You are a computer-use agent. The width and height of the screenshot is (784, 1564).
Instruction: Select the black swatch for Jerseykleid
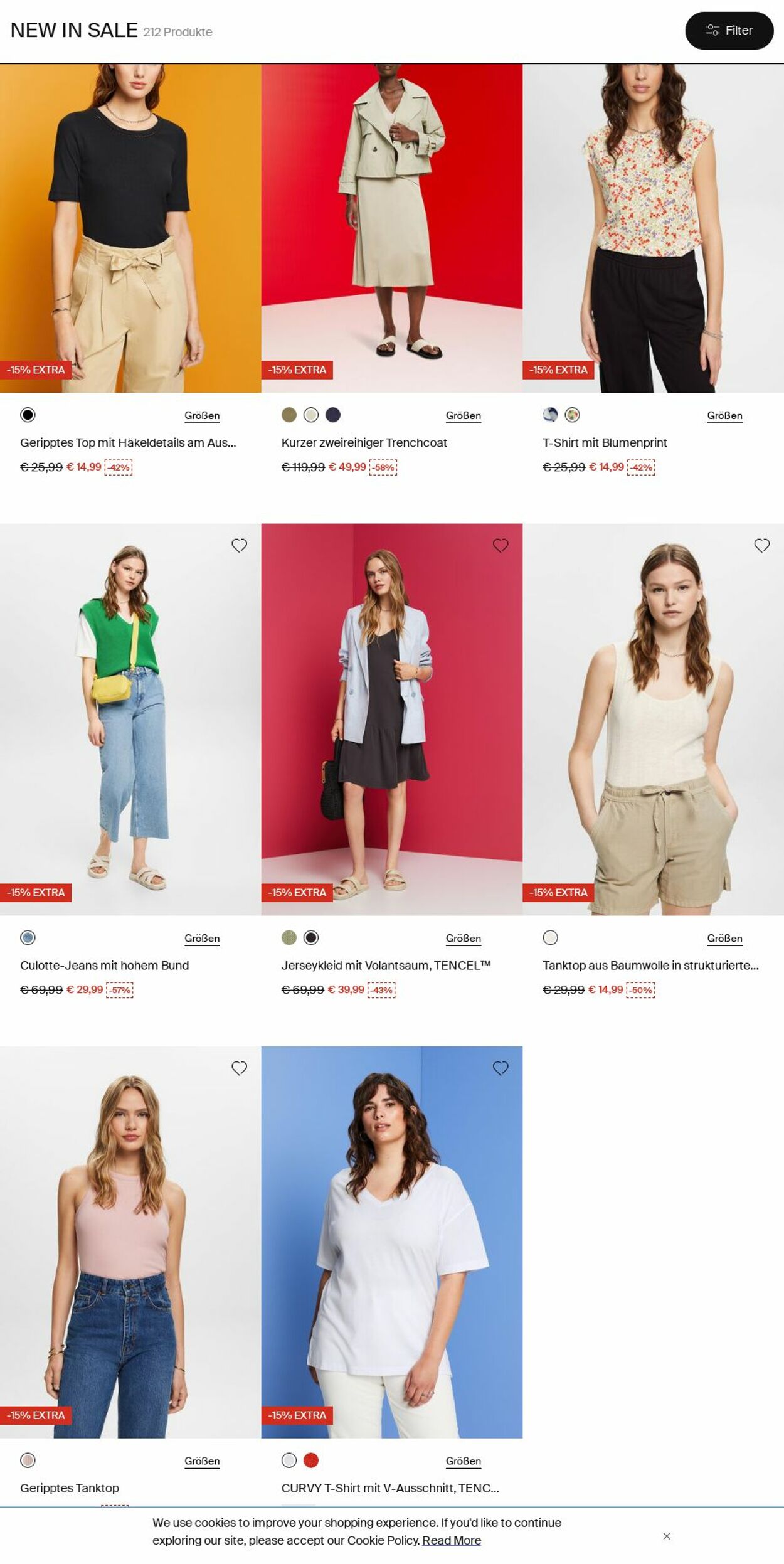click(311, 937)
